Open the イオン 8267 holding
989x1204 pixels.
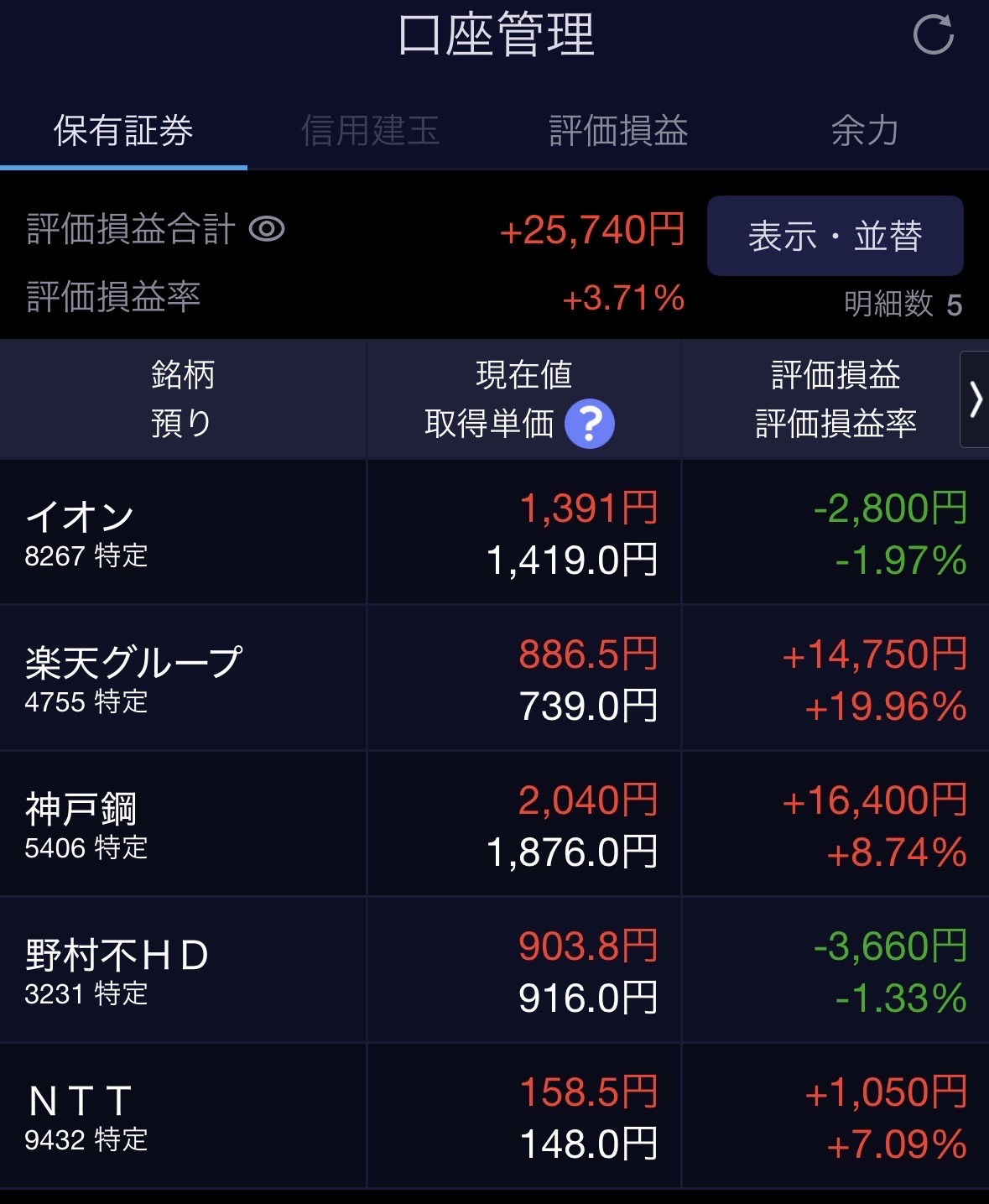[x=494, y=532]
